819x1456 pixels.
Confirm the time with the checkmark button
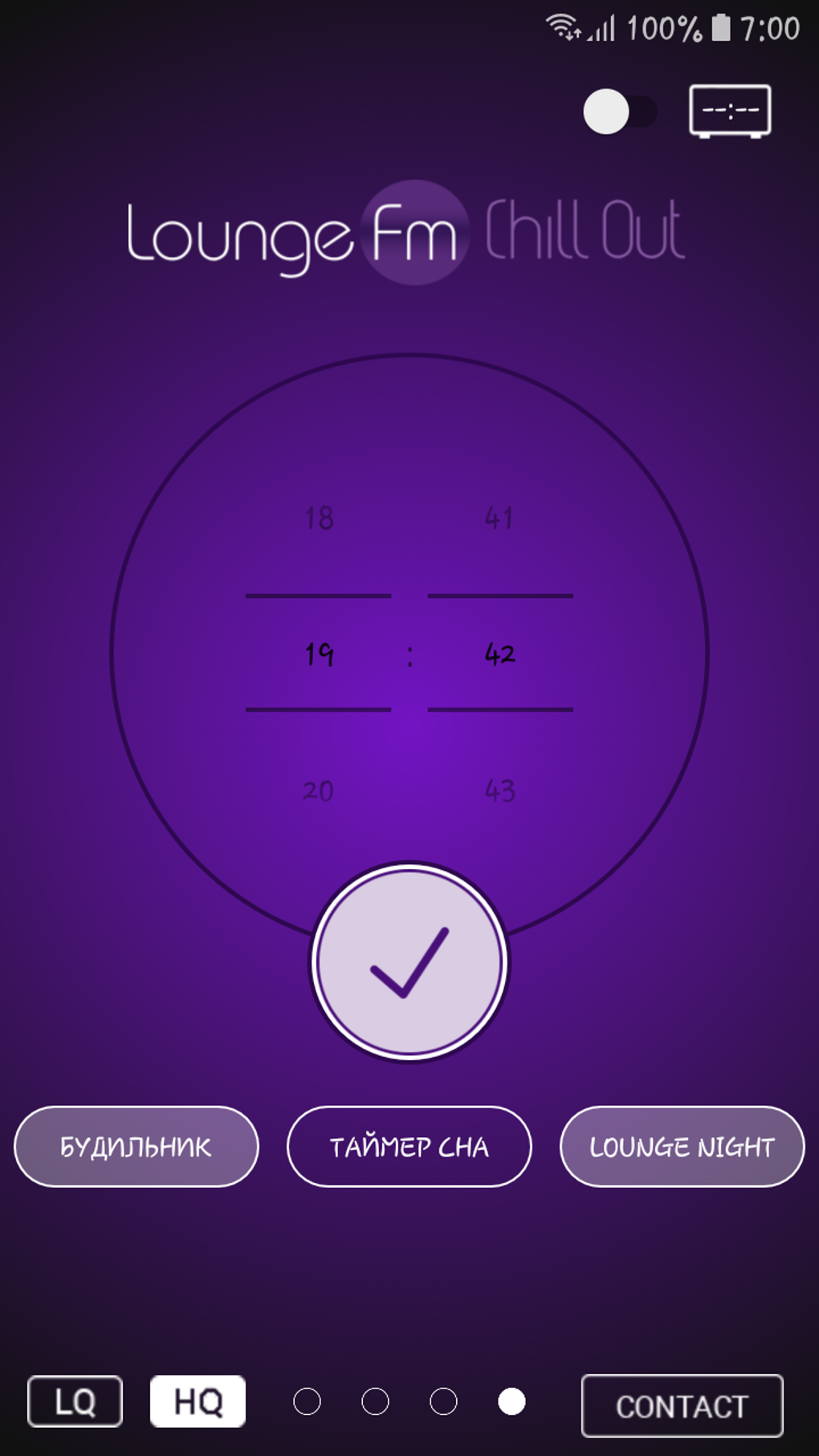(x=409, y=962)
